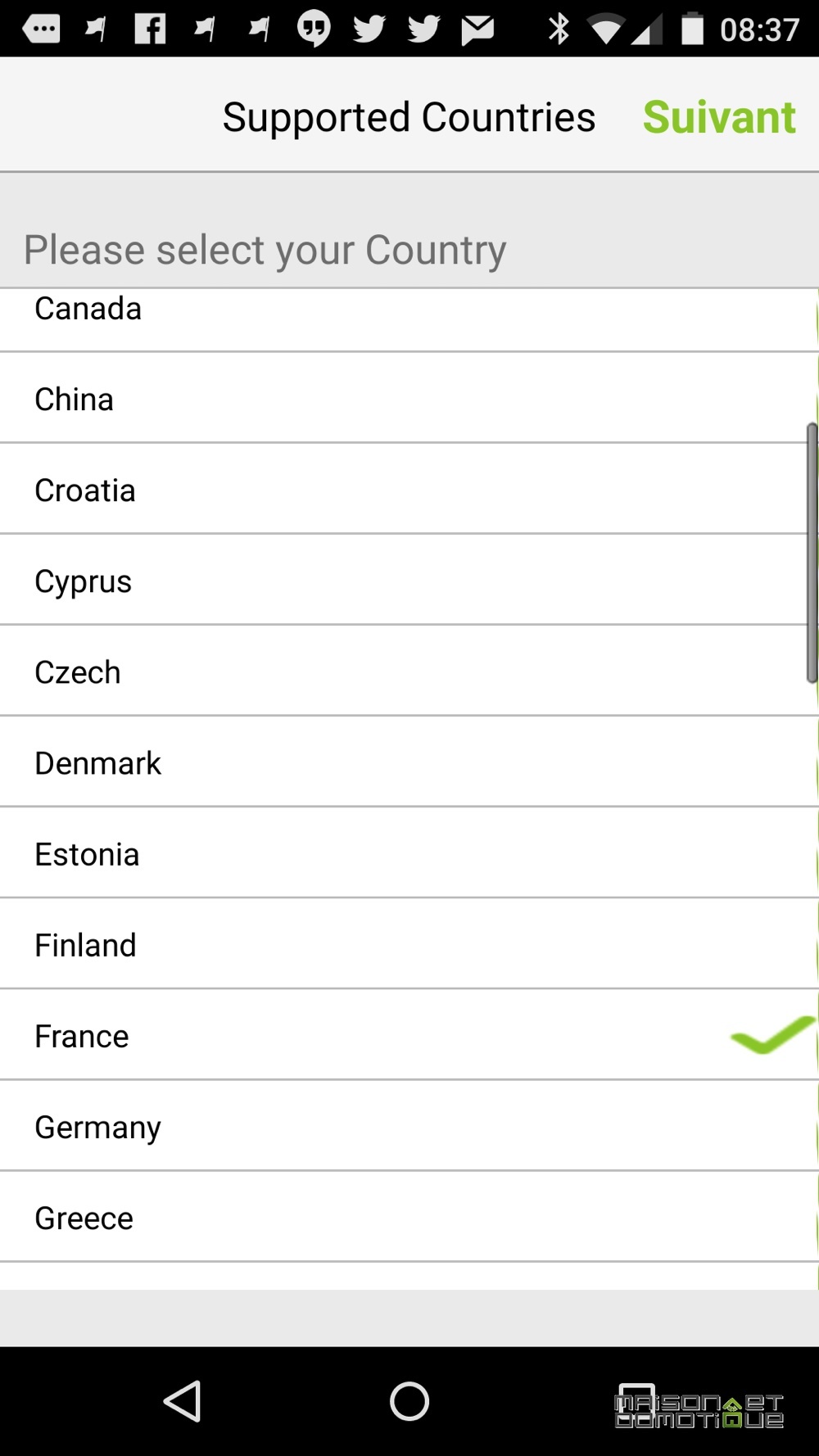Choose Greece from the list

pos(409,1216)
